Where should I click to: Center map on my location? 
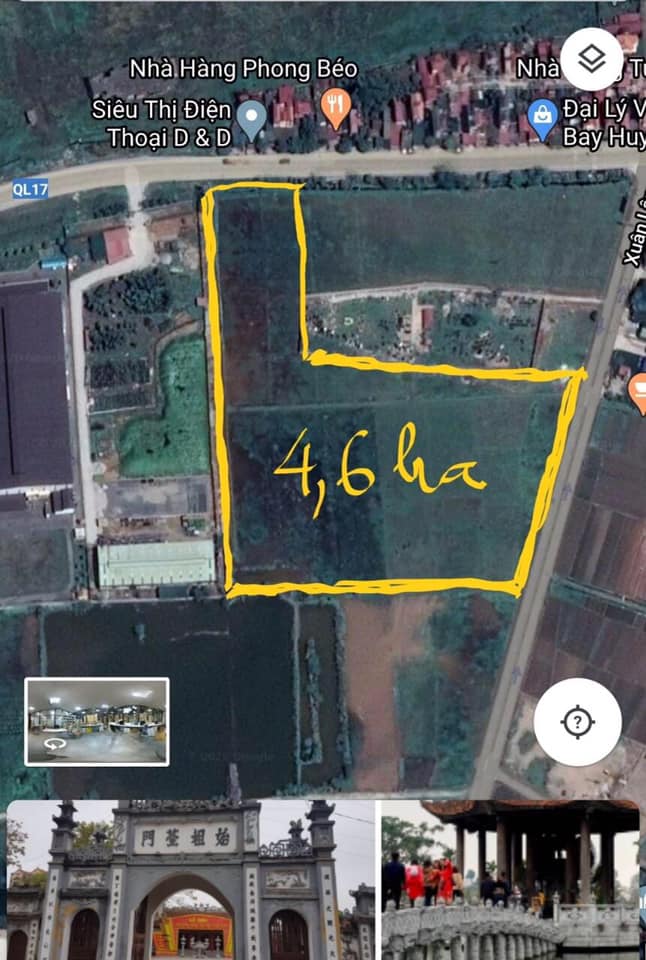(x=577, y=722)
